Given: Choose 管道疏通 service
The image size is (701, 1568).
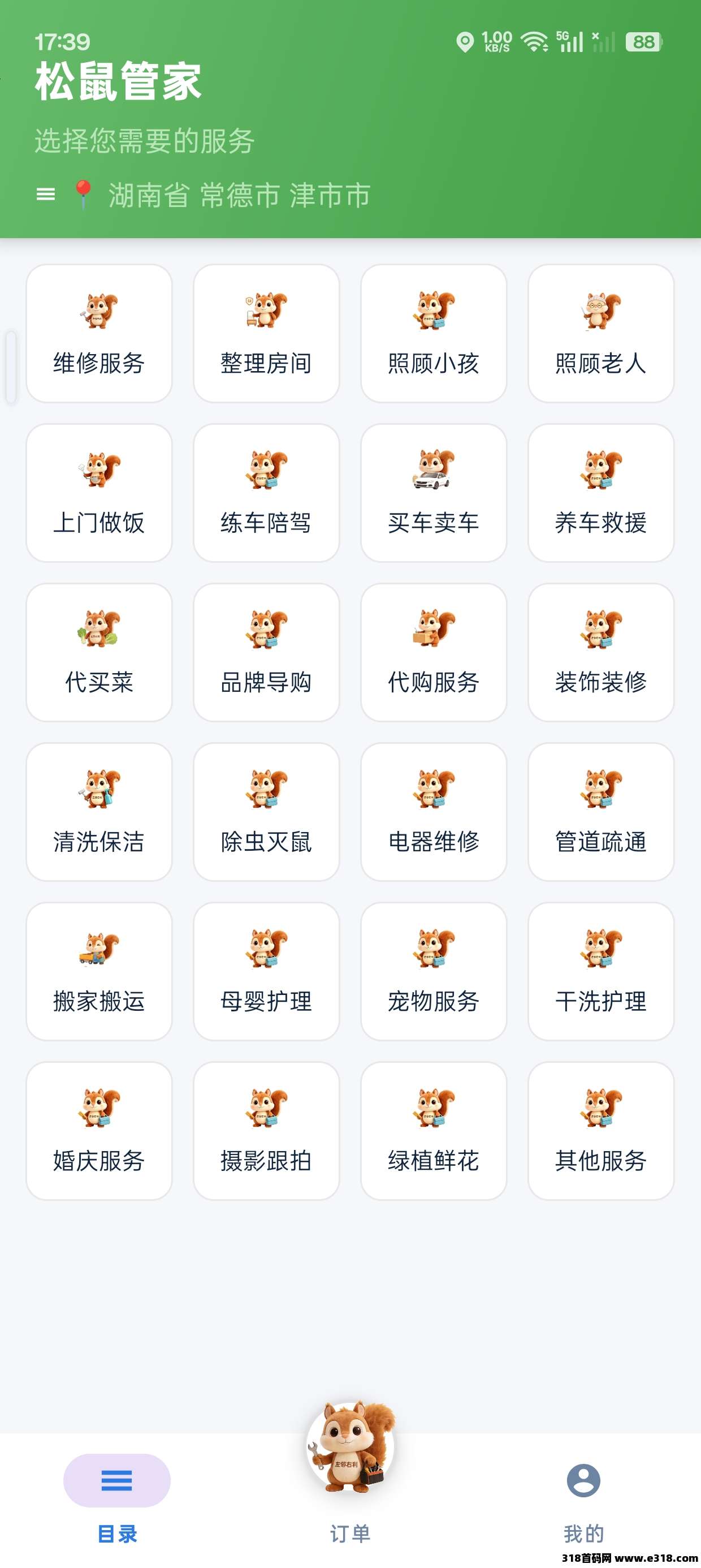Looking at the screenshot, I should tap(601, 811).
